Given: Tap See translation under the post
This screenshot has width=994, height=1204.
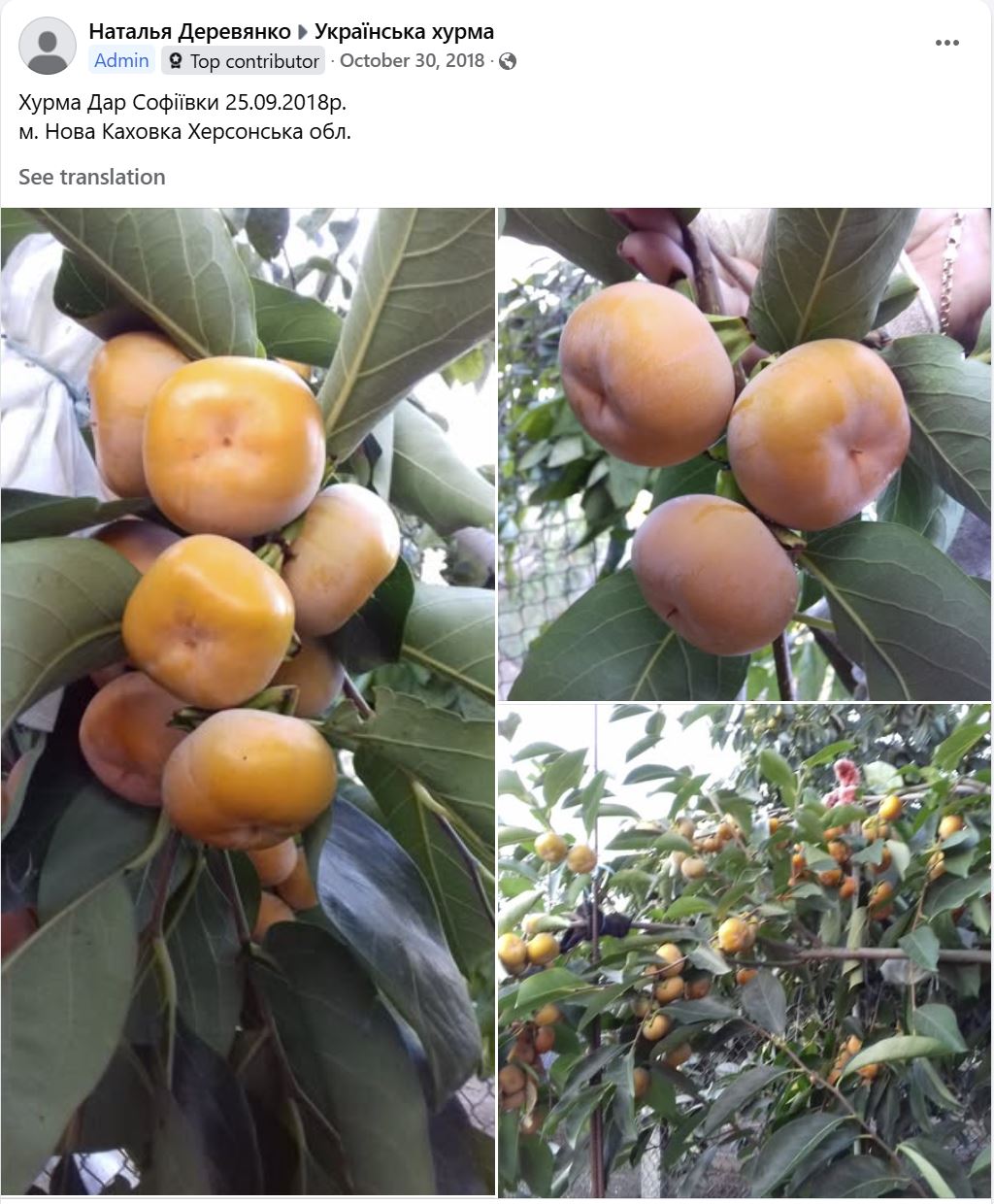Looking at the screenshot, I should [92, 177].
